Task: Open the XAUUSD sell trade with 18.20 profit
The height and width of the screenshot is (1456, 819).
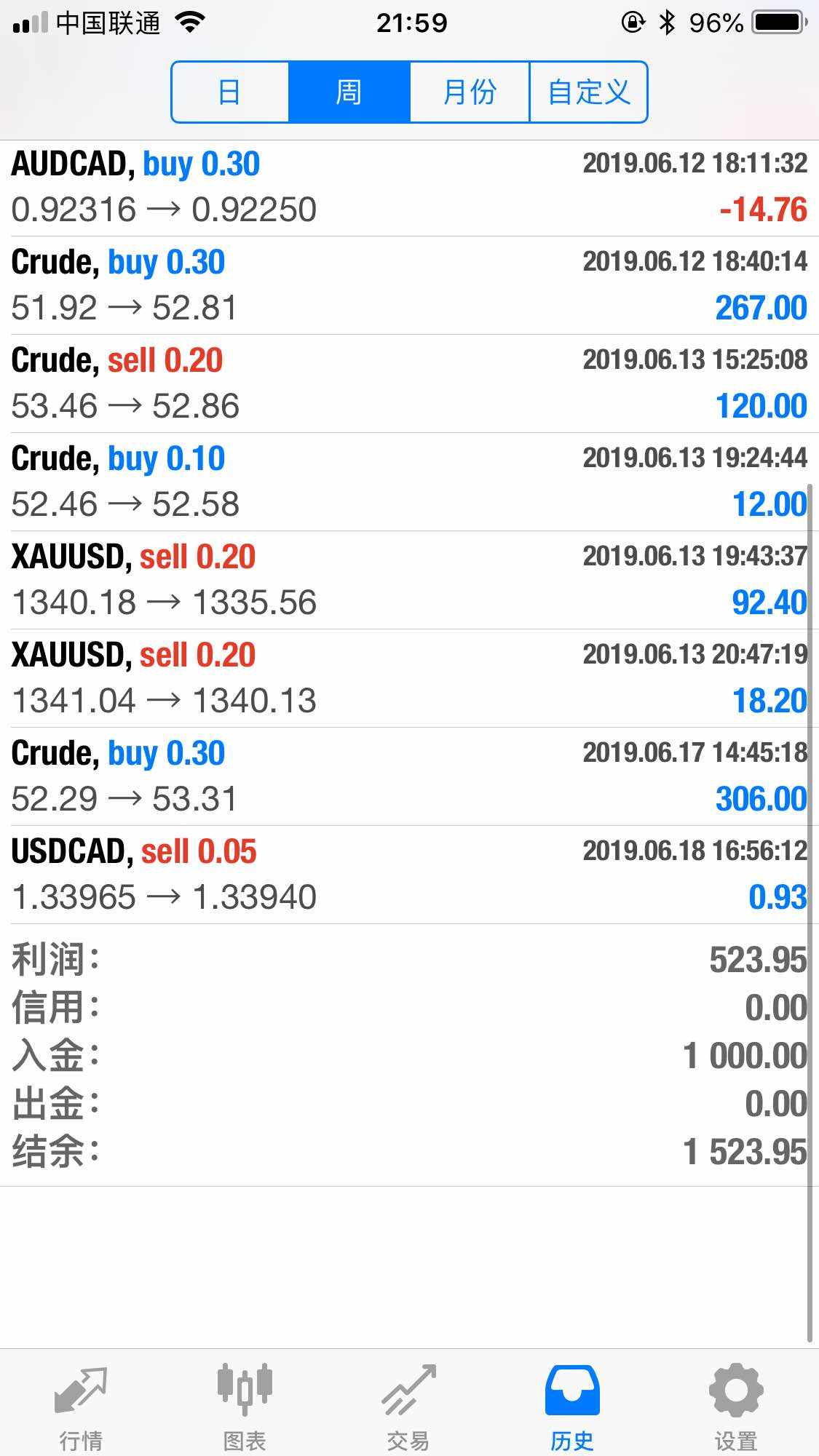Action: tap(409, 678)
